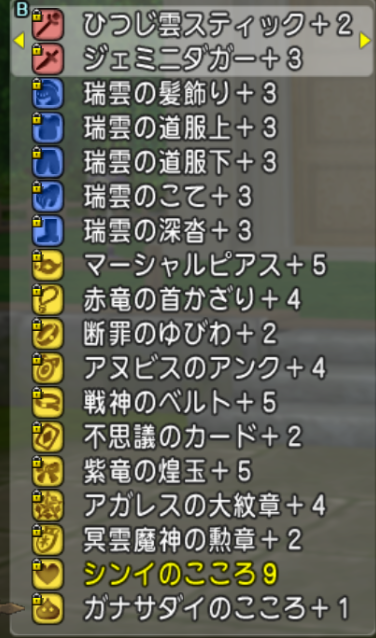Choose 瑞雲の道服下+3 row
This screenshot has width=376, height=638.
[x=192, y=162]
